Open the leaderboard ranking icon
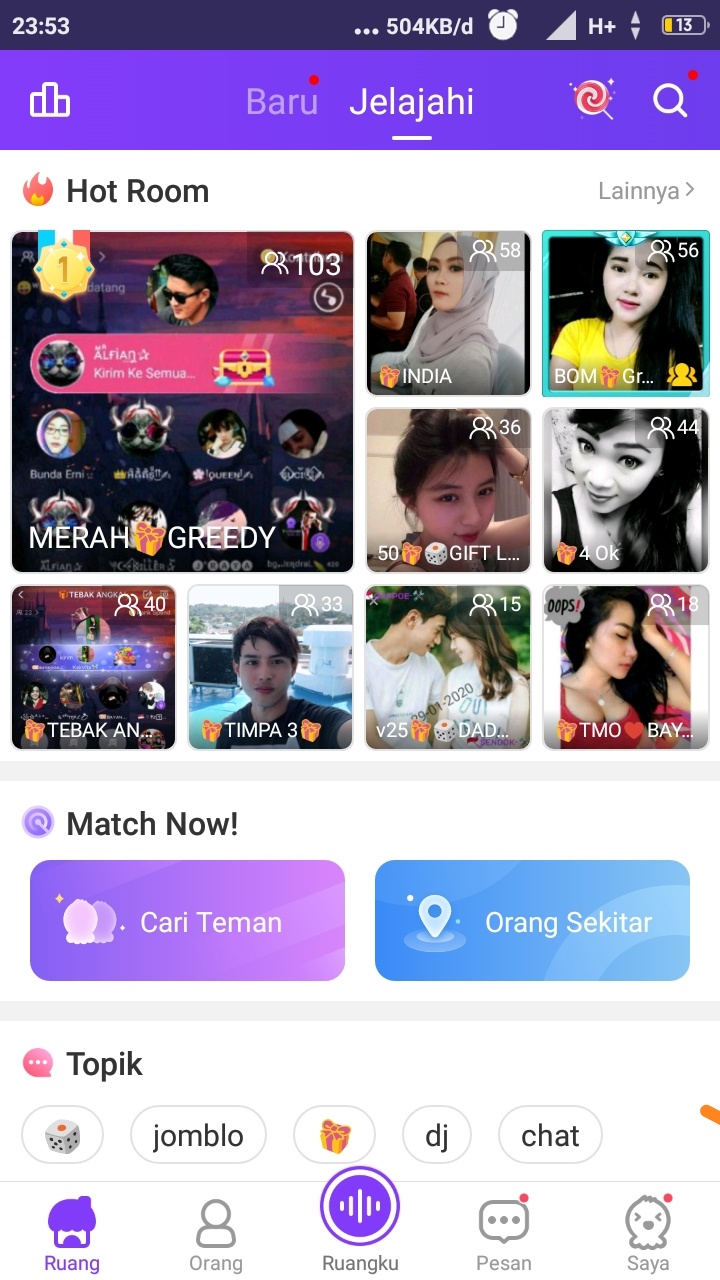This screenshot has height=1280, width=720. click(50, 100)
